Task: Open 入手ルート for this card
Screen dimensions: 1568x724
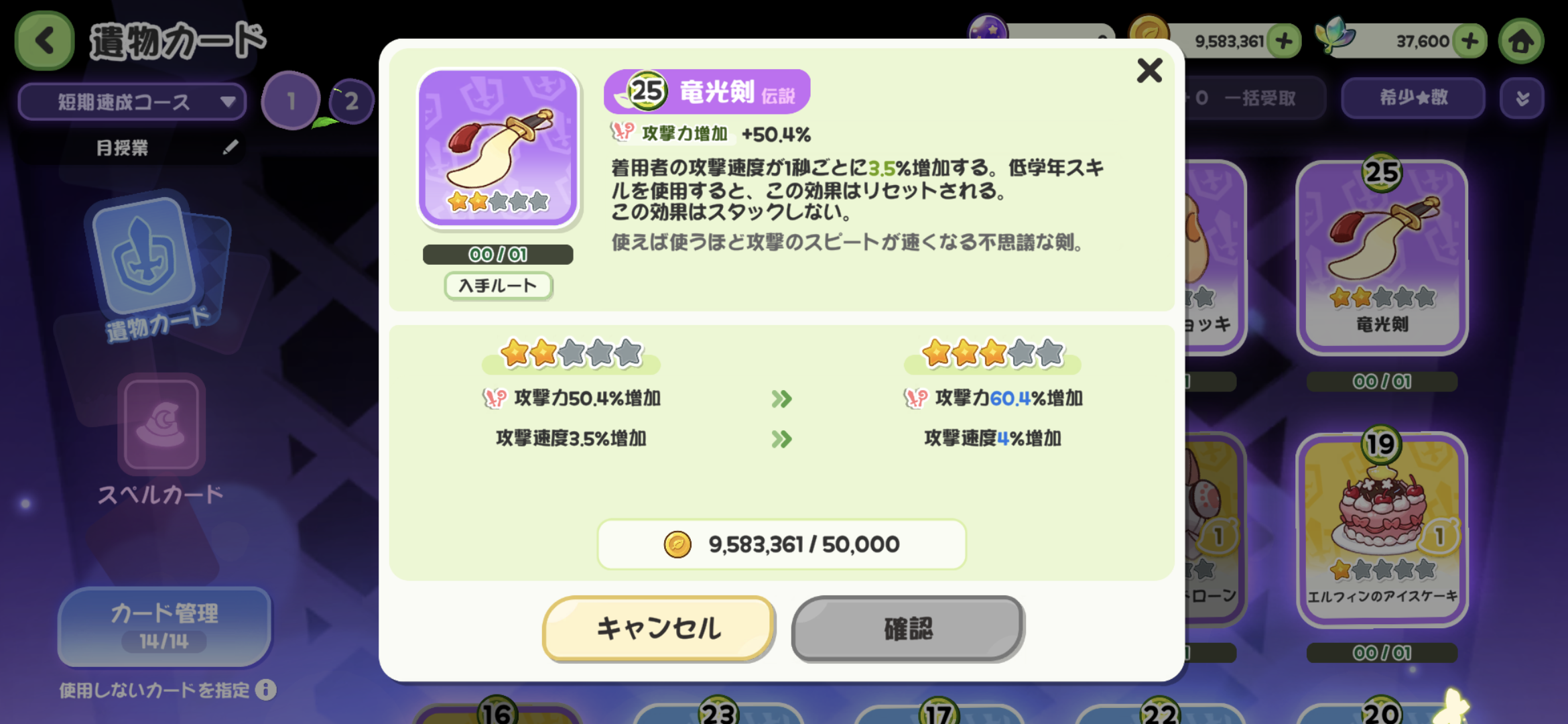Action: pos(498,286)
